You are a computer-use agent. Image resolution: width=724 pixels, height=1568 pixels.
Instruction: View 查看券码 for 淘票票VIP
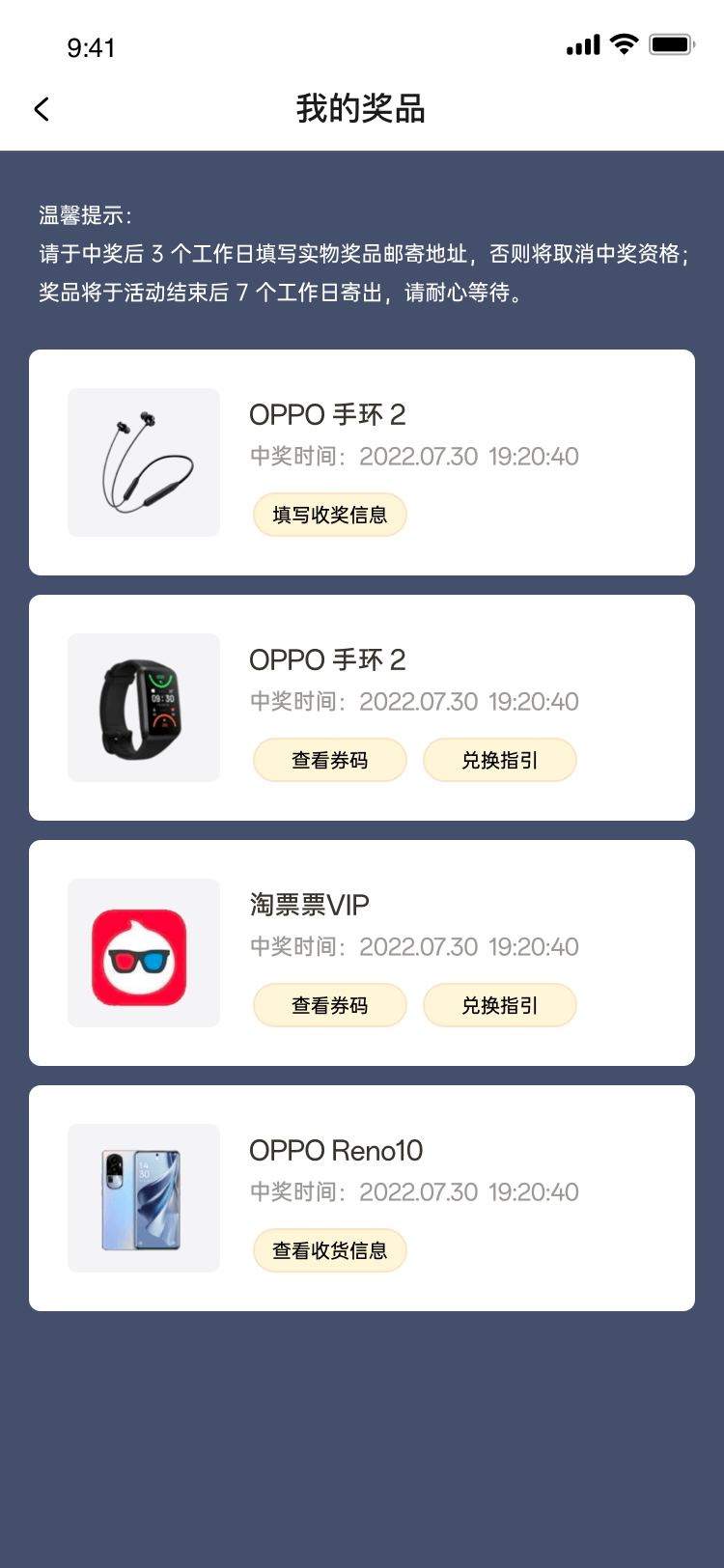[329, 1005]
